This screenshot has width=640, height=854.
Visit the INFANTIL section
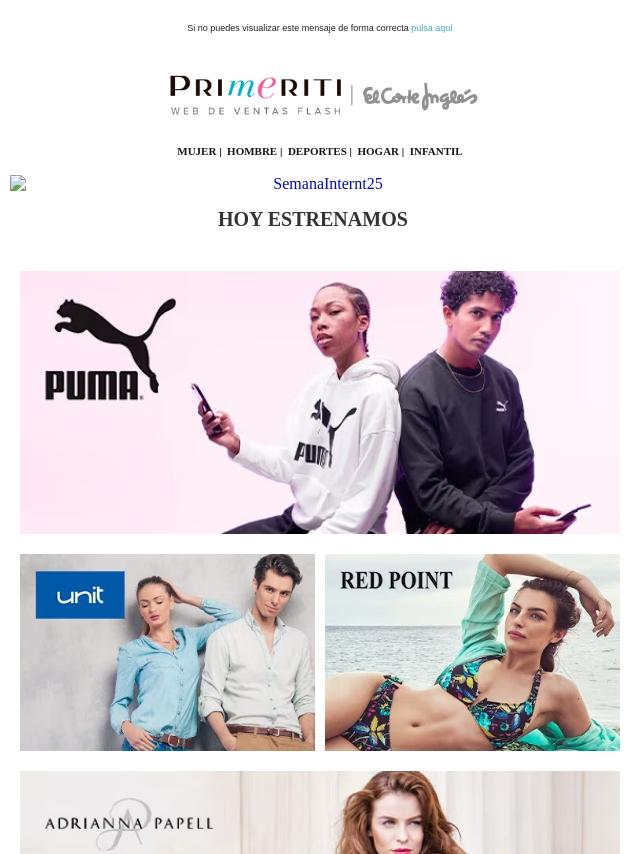click(x=435, y=151)
